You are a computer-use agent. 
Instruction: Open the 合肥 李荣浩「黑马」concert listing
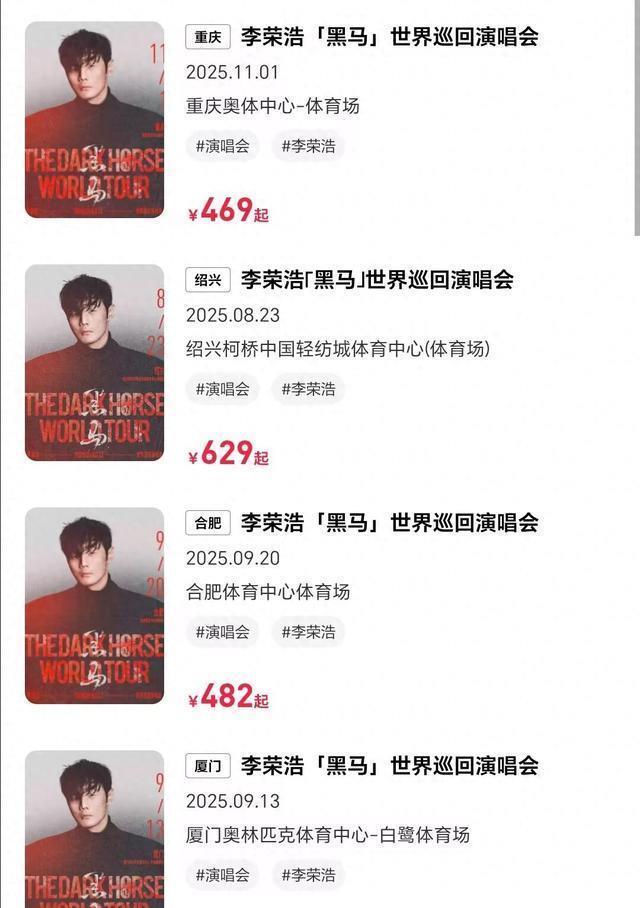click(x=389, y=523)
